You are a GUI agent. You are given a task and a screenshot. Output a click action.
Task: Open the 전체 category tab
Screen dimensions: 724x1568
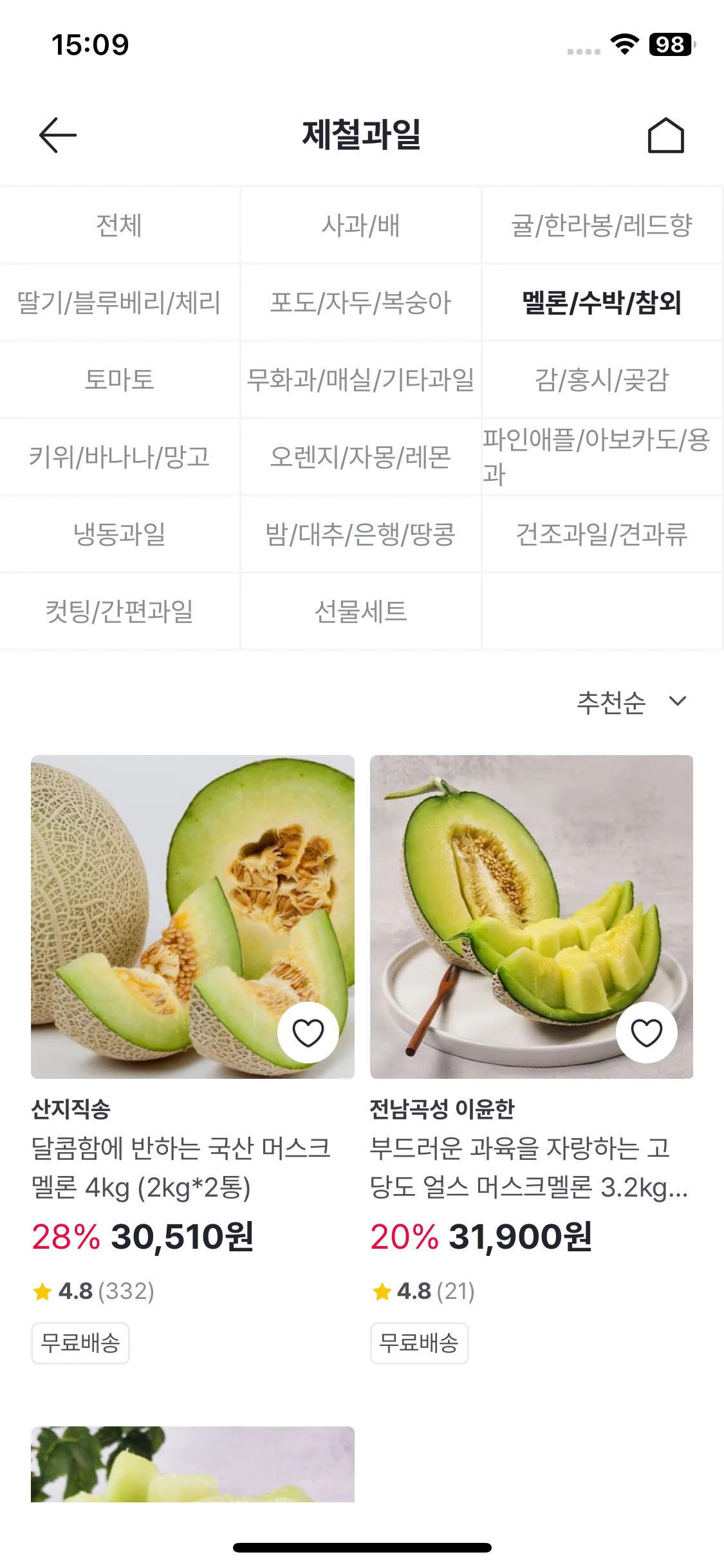[120, 225]
